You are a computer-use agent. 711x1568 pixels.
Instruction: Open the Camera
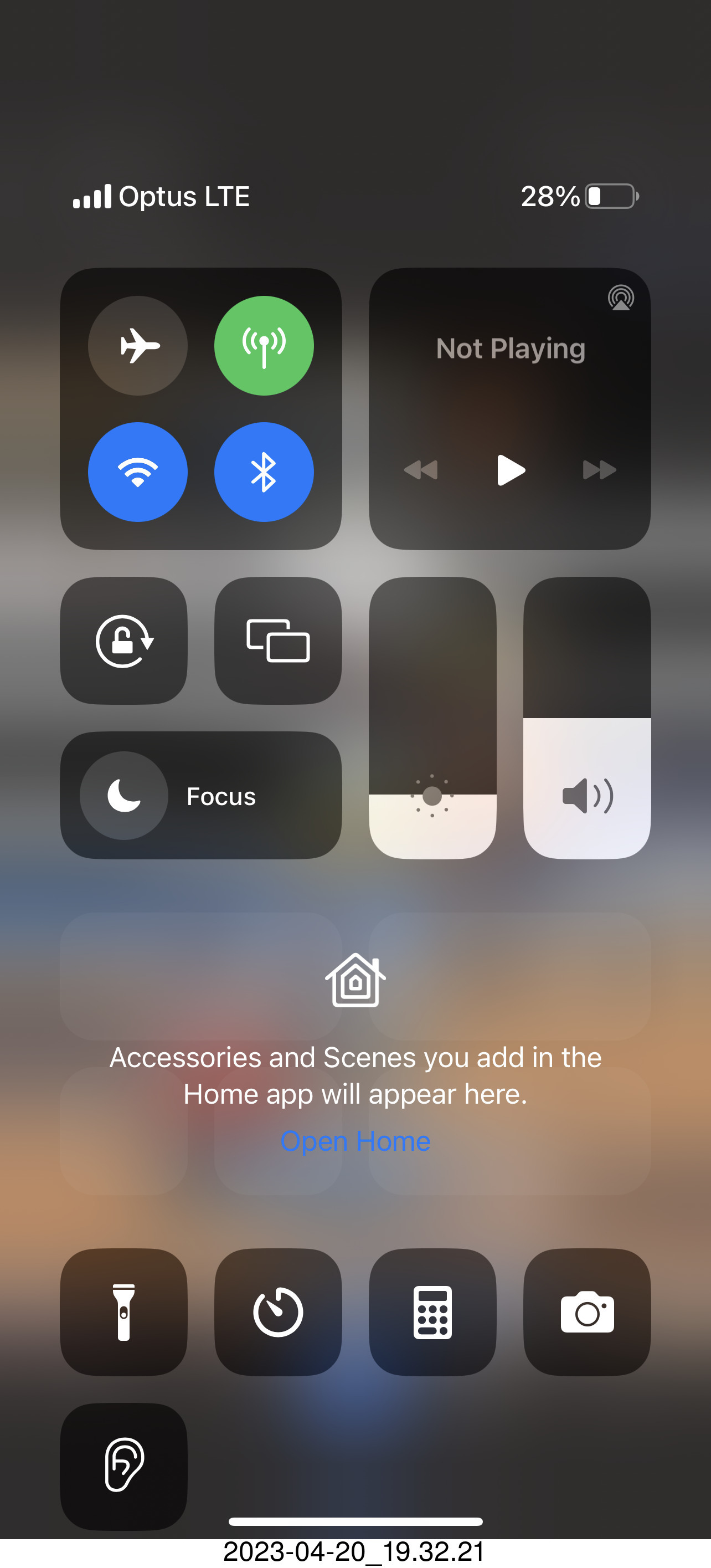[x=587, y=1311]
